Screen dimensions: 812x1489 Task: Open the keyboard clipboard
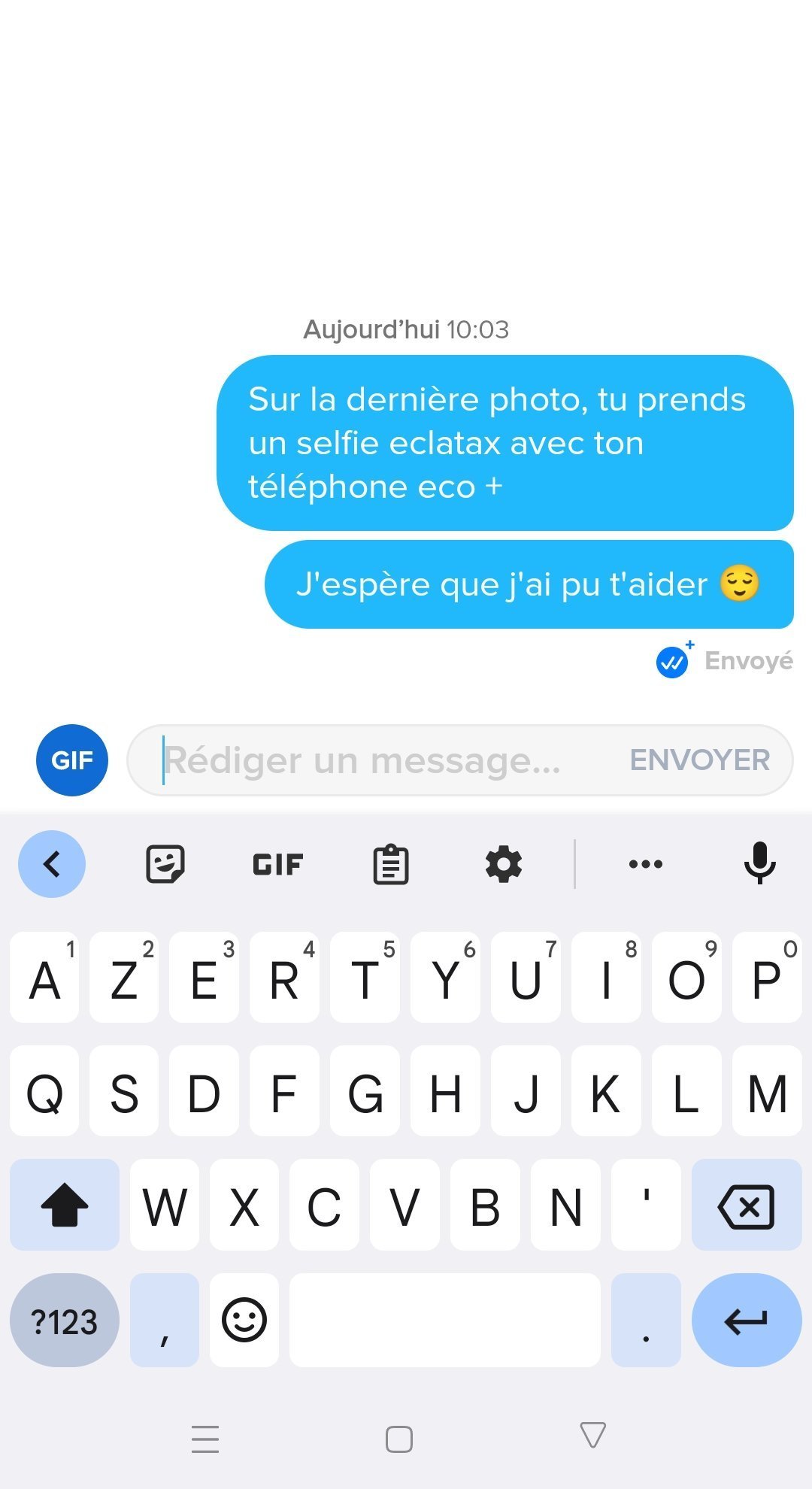tap(391, 864)
